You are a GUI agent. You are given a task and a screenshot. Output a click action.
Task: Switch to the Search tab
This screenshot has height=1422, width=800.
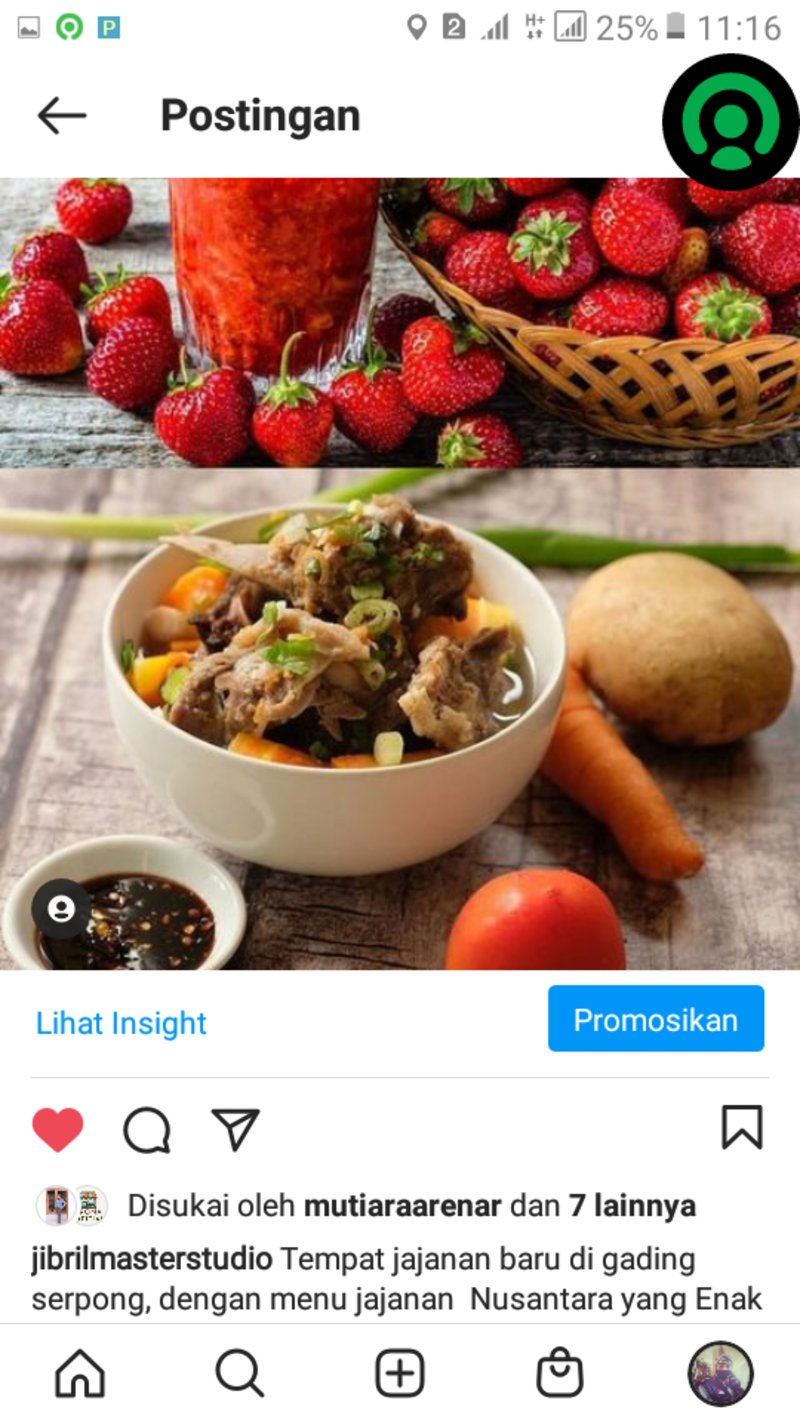click(x=240, y=1374)
